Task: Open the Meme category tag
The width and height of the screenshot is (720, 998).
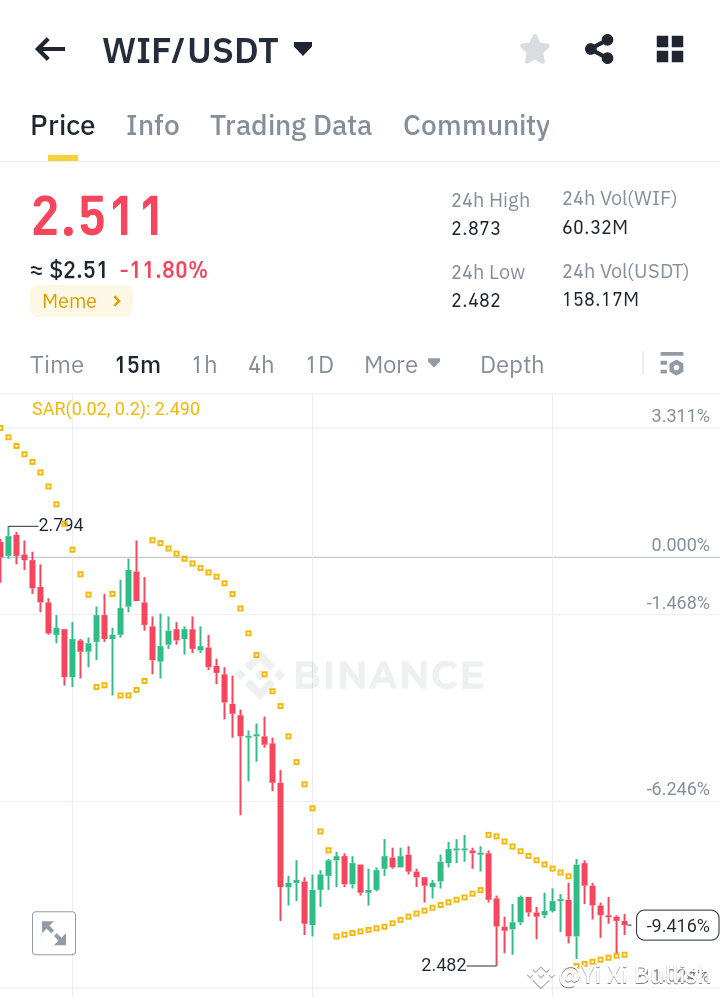Action: tap(70, 301)
